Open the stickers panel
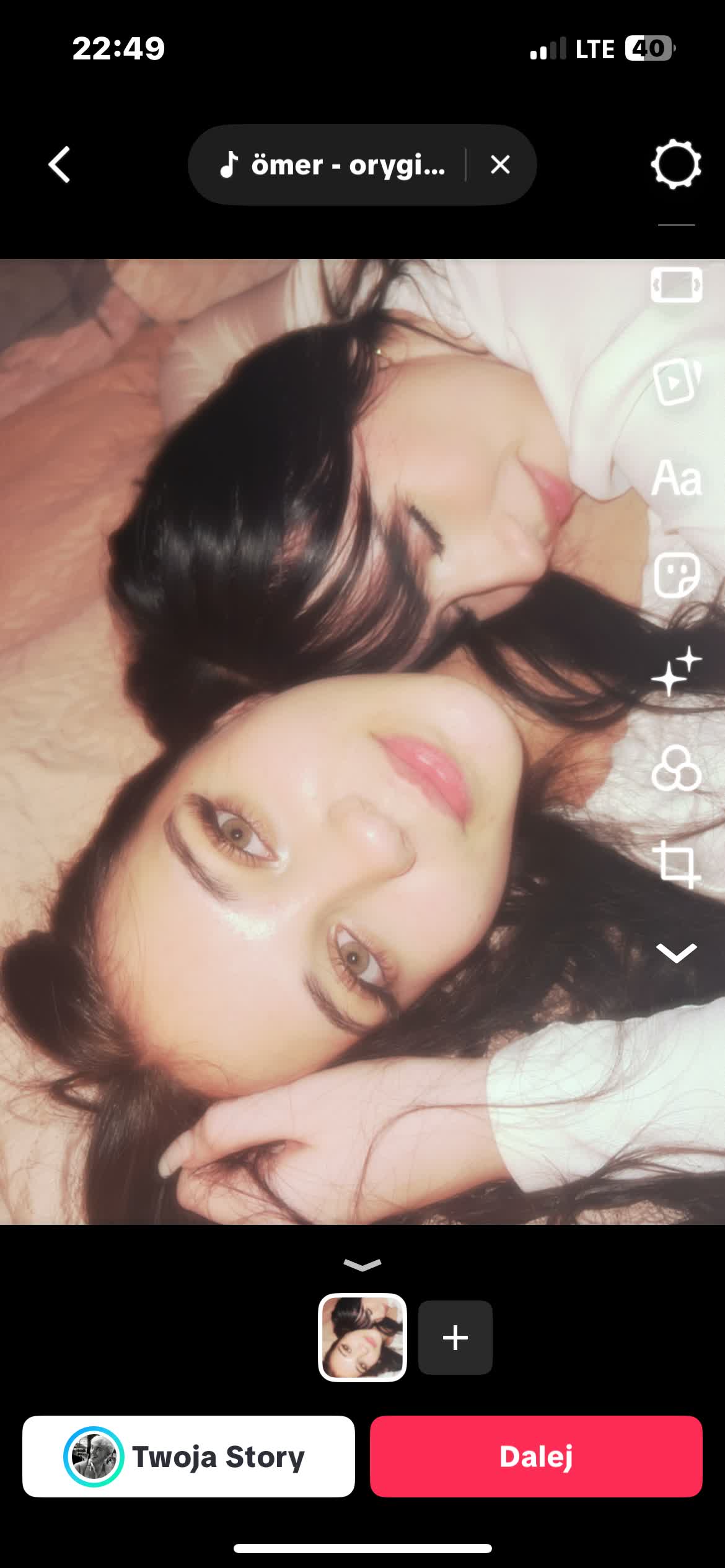 (x=676, y=575)
